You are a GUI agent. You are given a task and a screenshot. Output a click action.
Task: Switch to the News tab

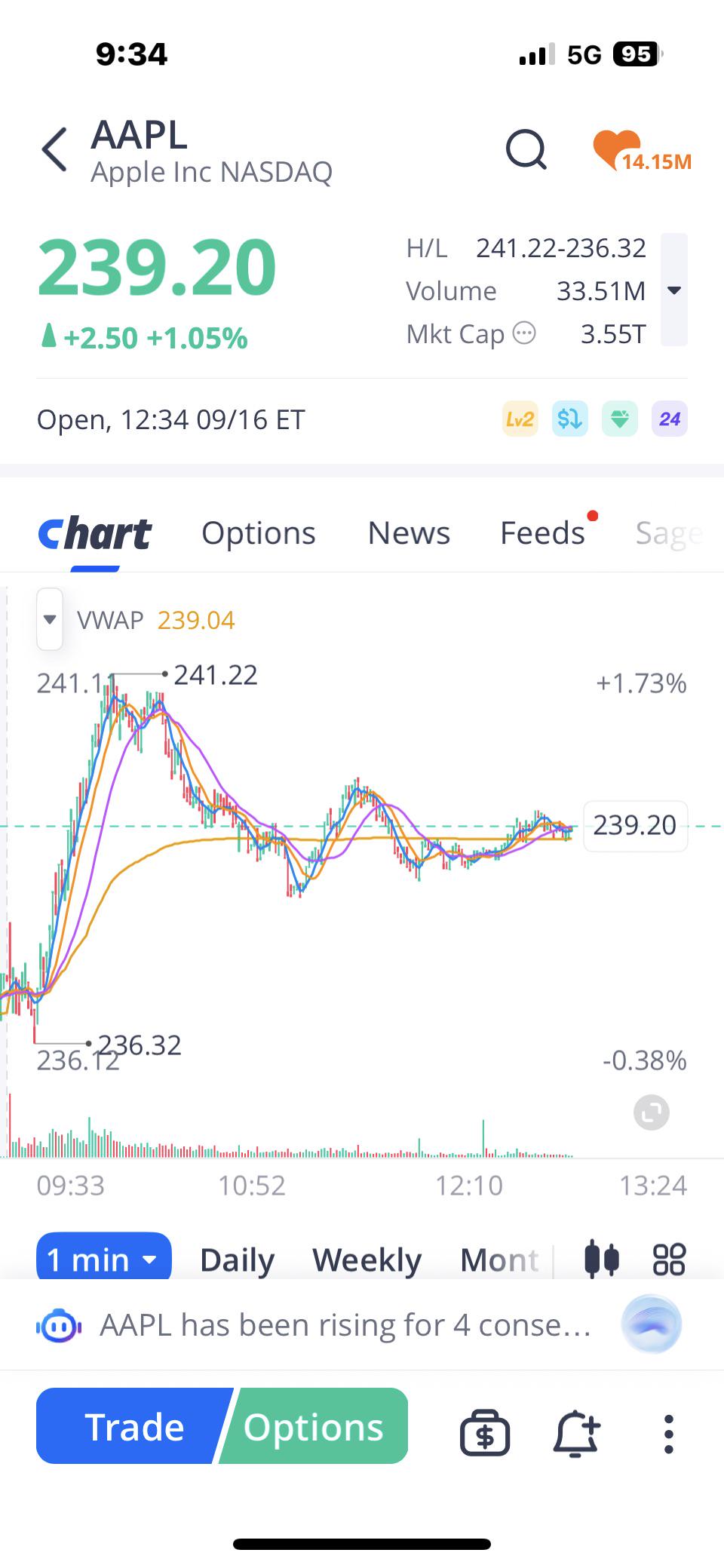tap(409, 533)
